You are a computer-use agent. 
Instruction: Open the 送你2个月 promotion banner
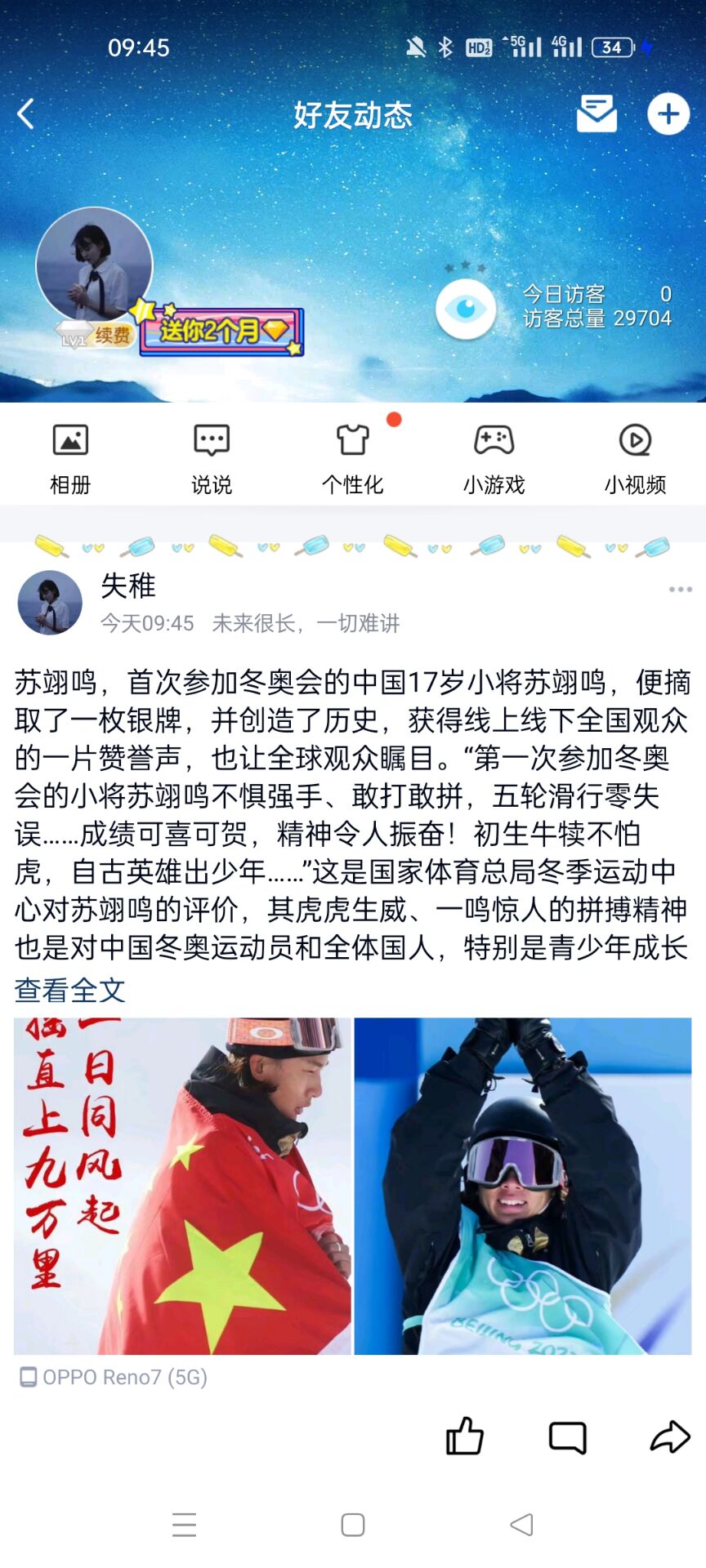tap(221, 331)
